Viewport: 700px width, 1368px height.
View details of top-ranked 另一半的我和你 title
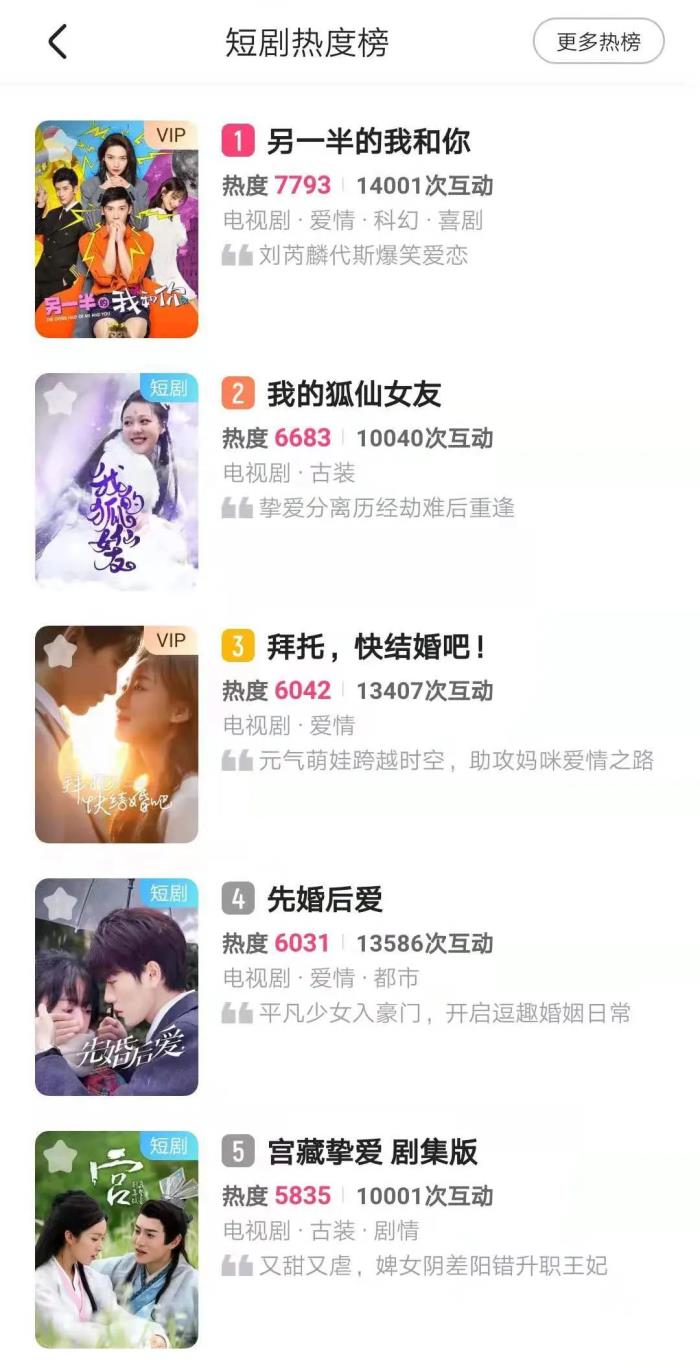pos(368,141)
